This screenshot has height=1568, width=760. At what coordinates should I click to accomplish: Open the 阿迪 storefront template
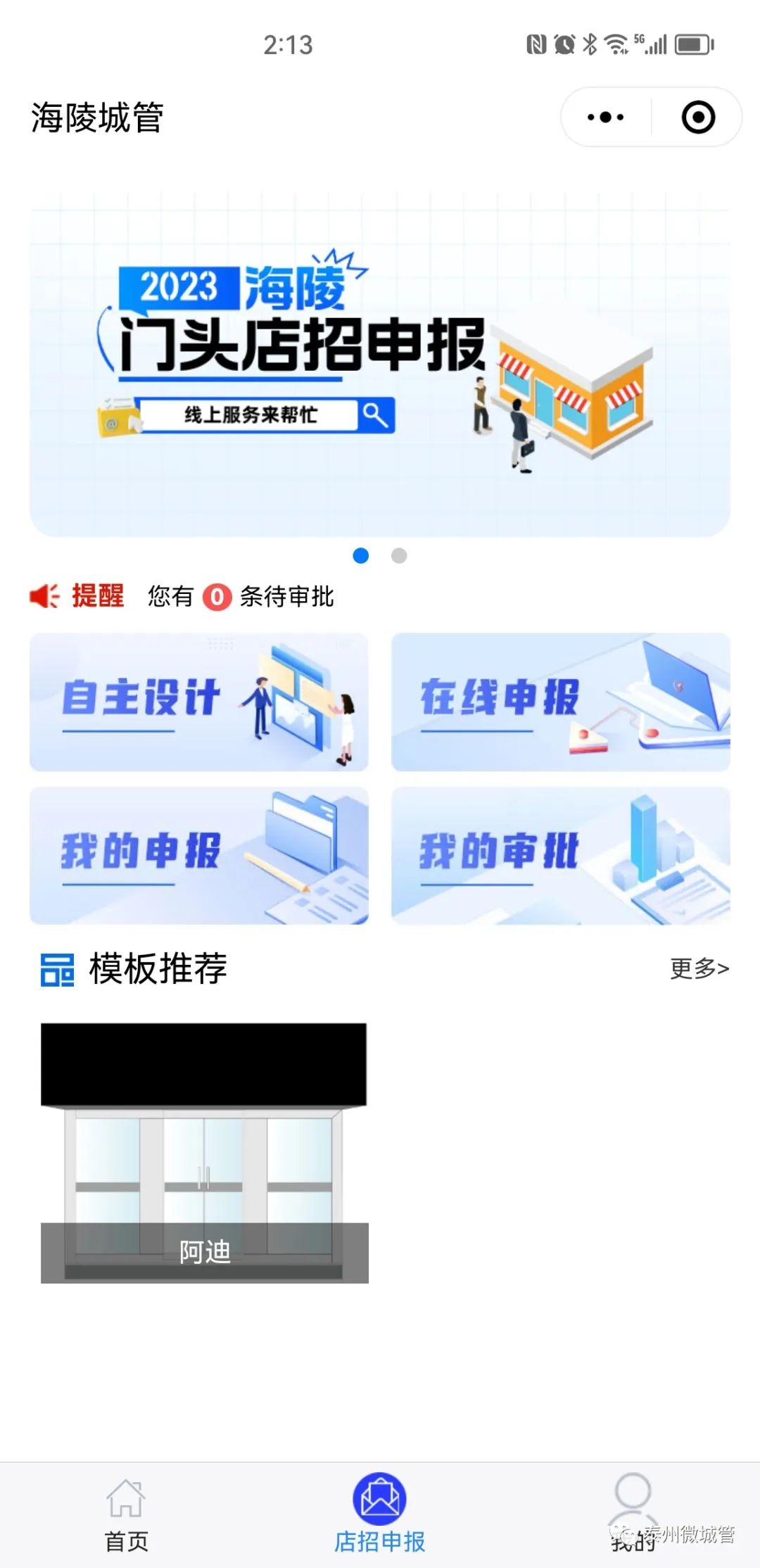tap(204, 1153)
